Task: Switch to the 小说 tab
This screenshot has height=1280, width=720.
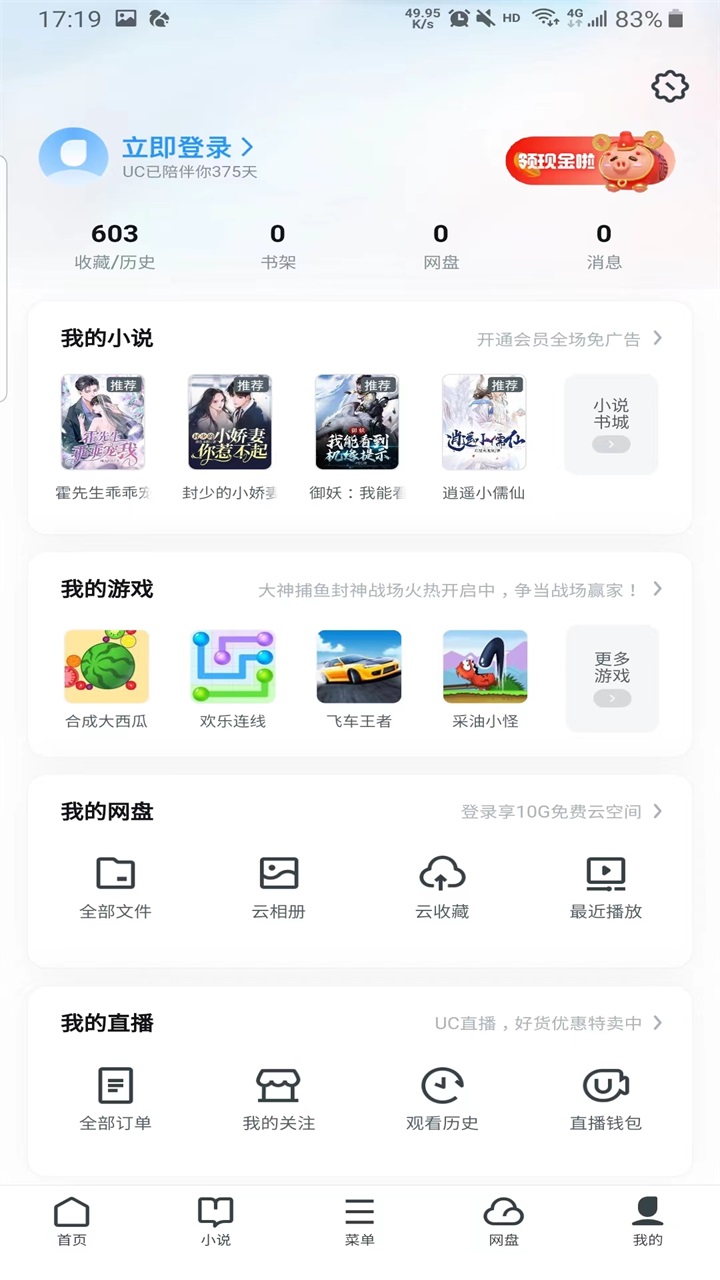Action: tap(215, 1222)
